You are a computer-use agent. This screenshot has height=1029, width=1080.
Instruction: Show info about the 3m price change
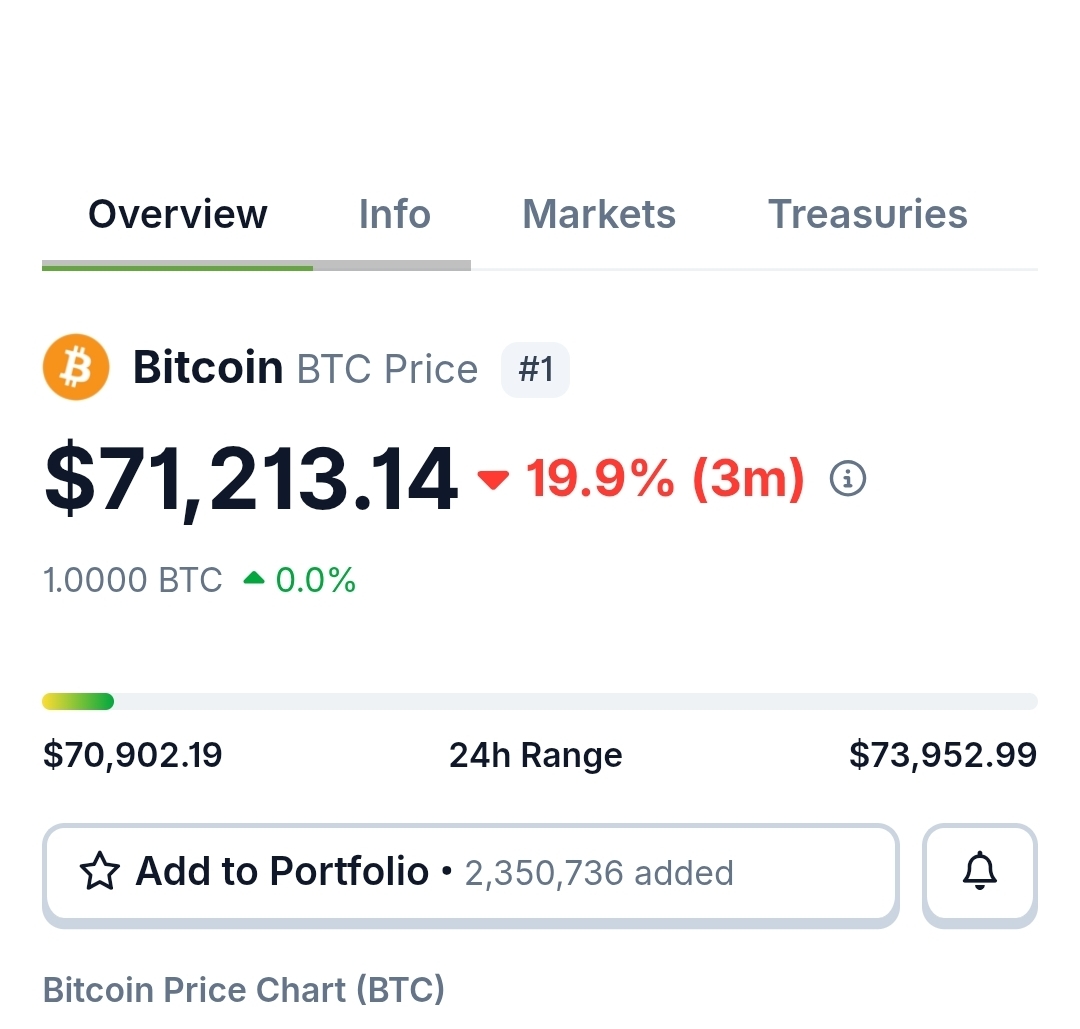pos(848,479)
